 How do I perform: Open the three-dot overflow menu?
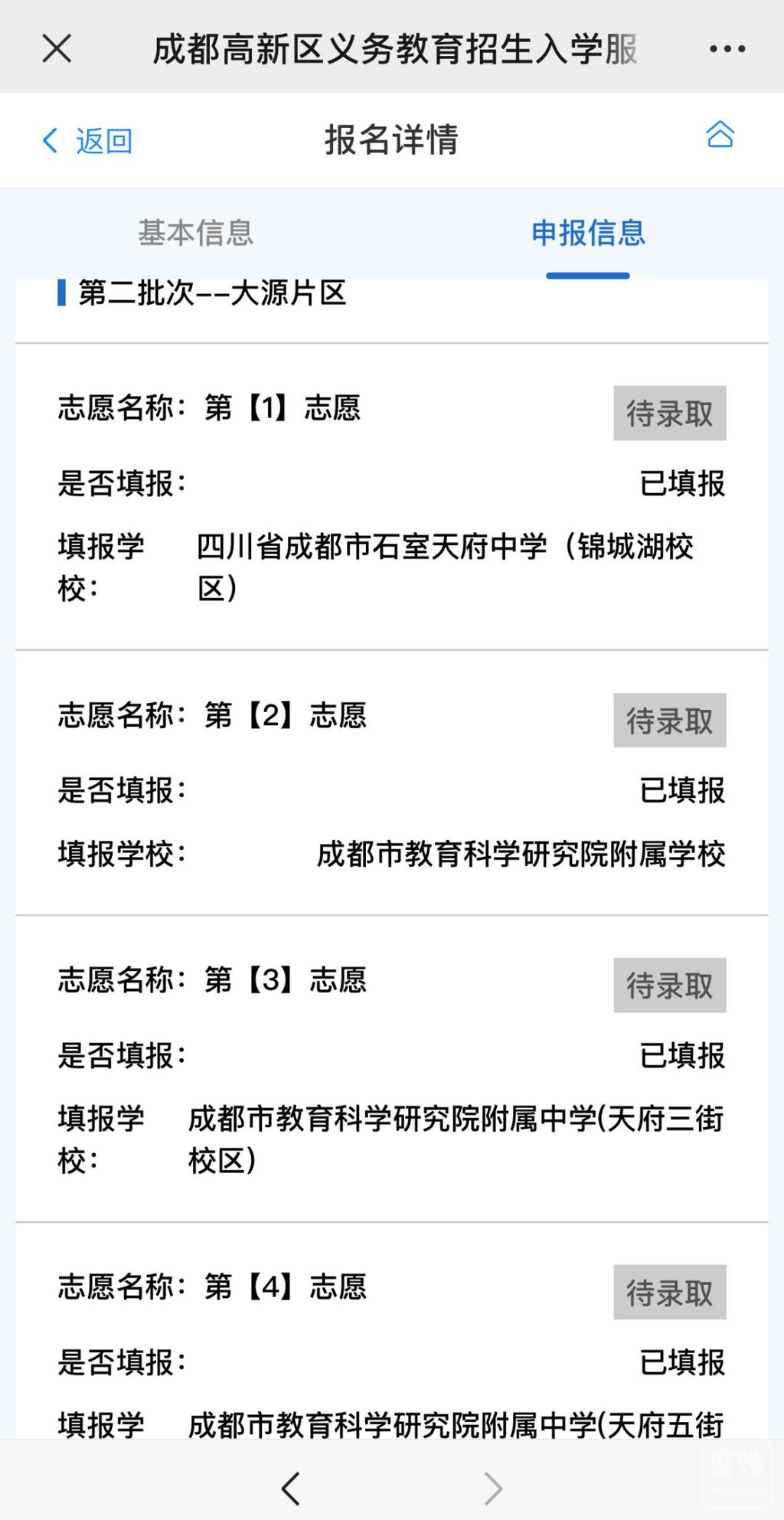[x=727, y=49]
